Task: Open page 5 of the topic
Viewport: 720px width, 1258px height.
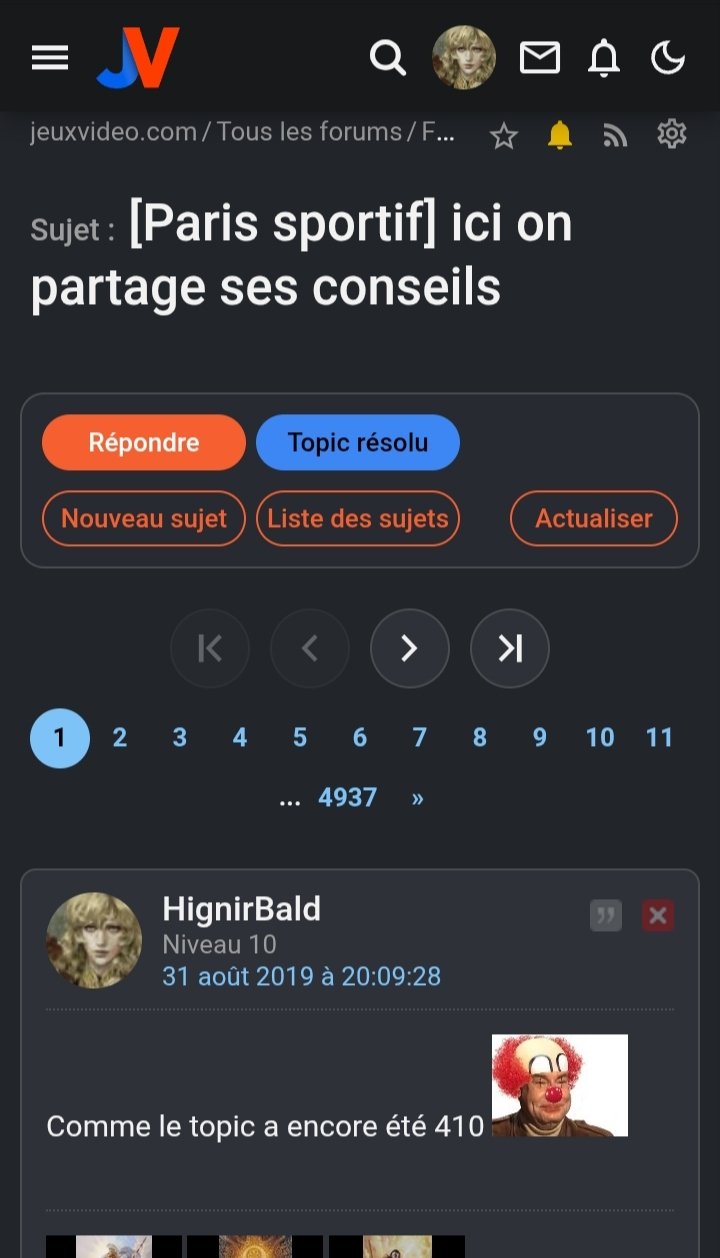Action: 300,738
